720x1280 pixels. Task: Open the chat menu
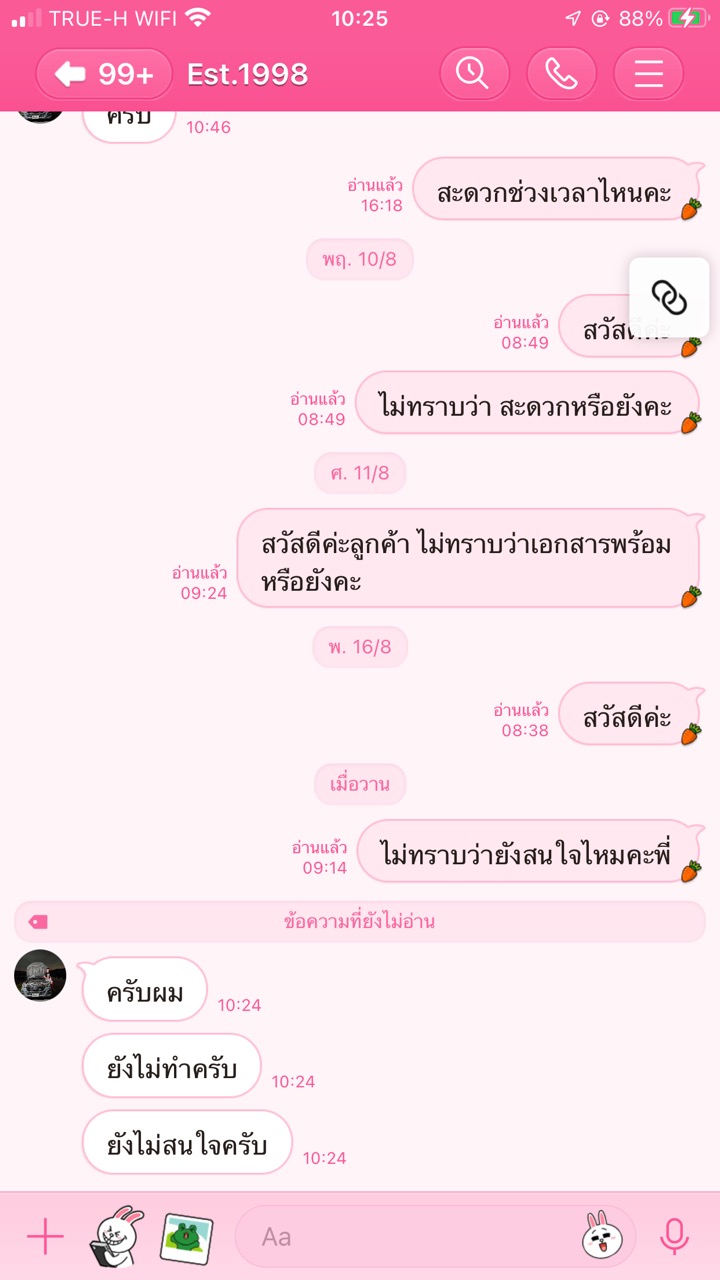tap(648, 74)
